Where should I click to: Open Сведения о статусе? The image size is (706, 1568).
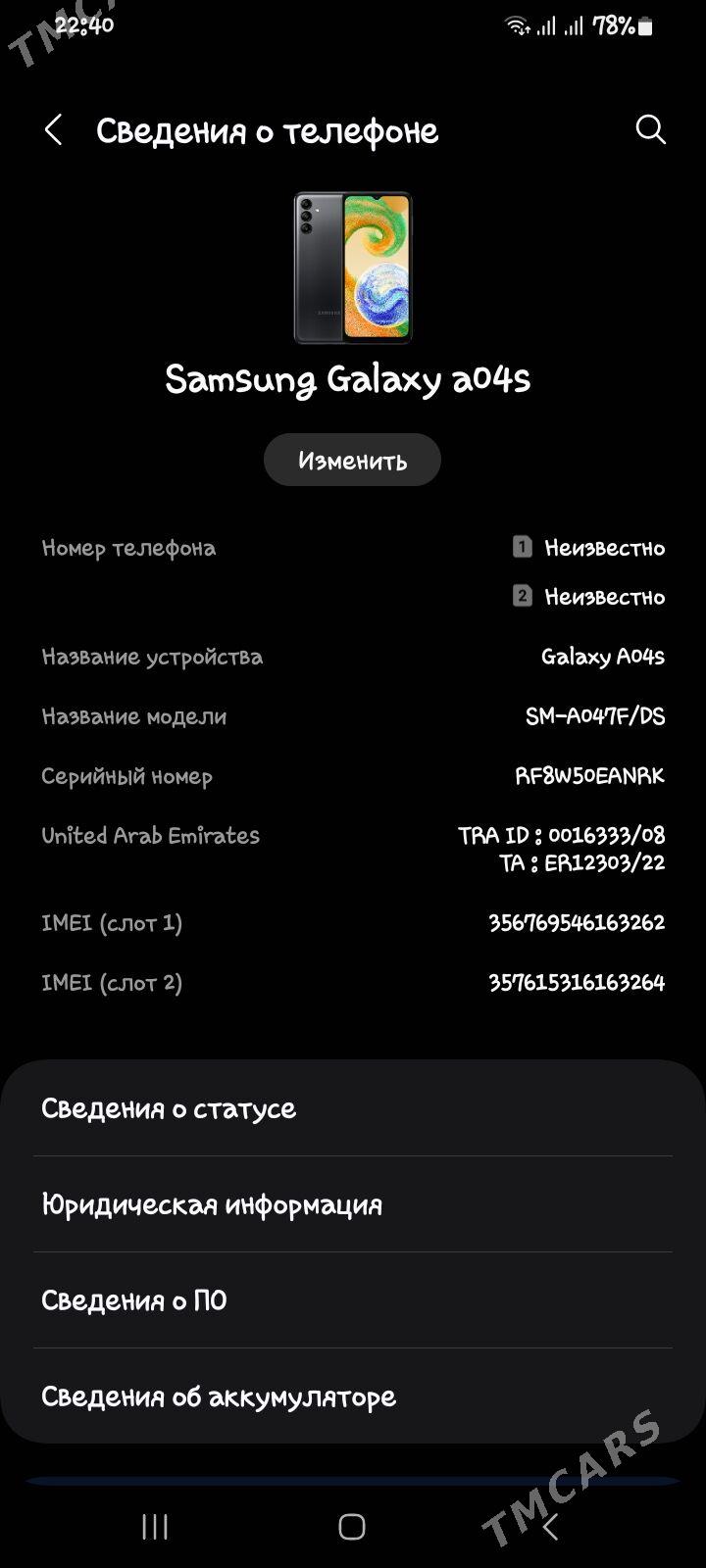point(353,1108)
